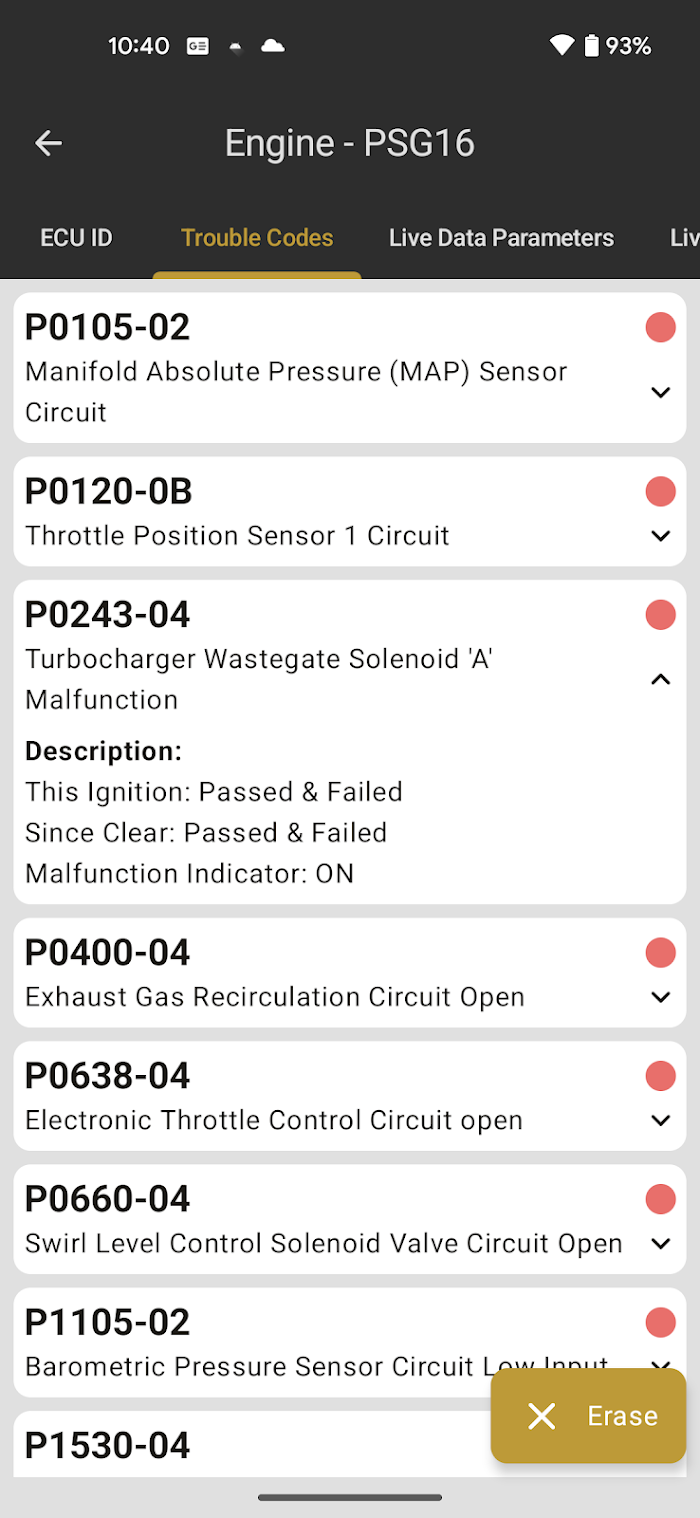Collapse the P0243-04 Turbocharger Wastegate code
The width and height of the screenshot is (700, 1518).
click(x=660, y=680)
